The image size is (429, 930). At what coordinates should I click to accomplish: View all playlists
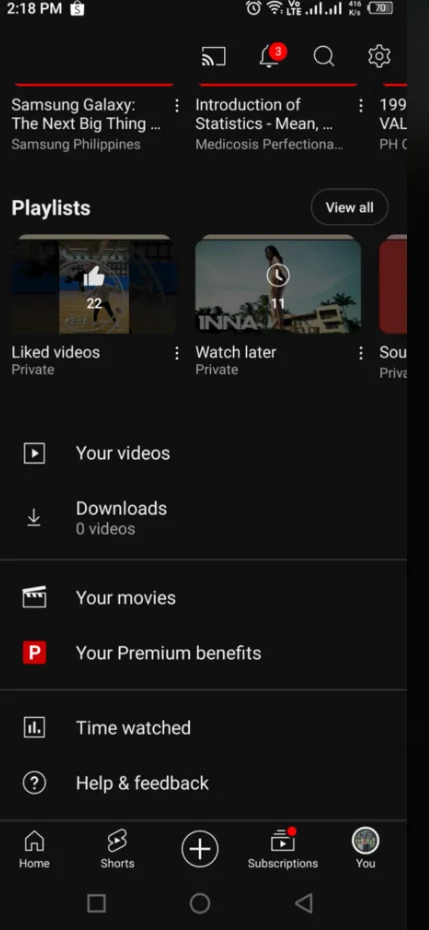click(x=349, y=207)
